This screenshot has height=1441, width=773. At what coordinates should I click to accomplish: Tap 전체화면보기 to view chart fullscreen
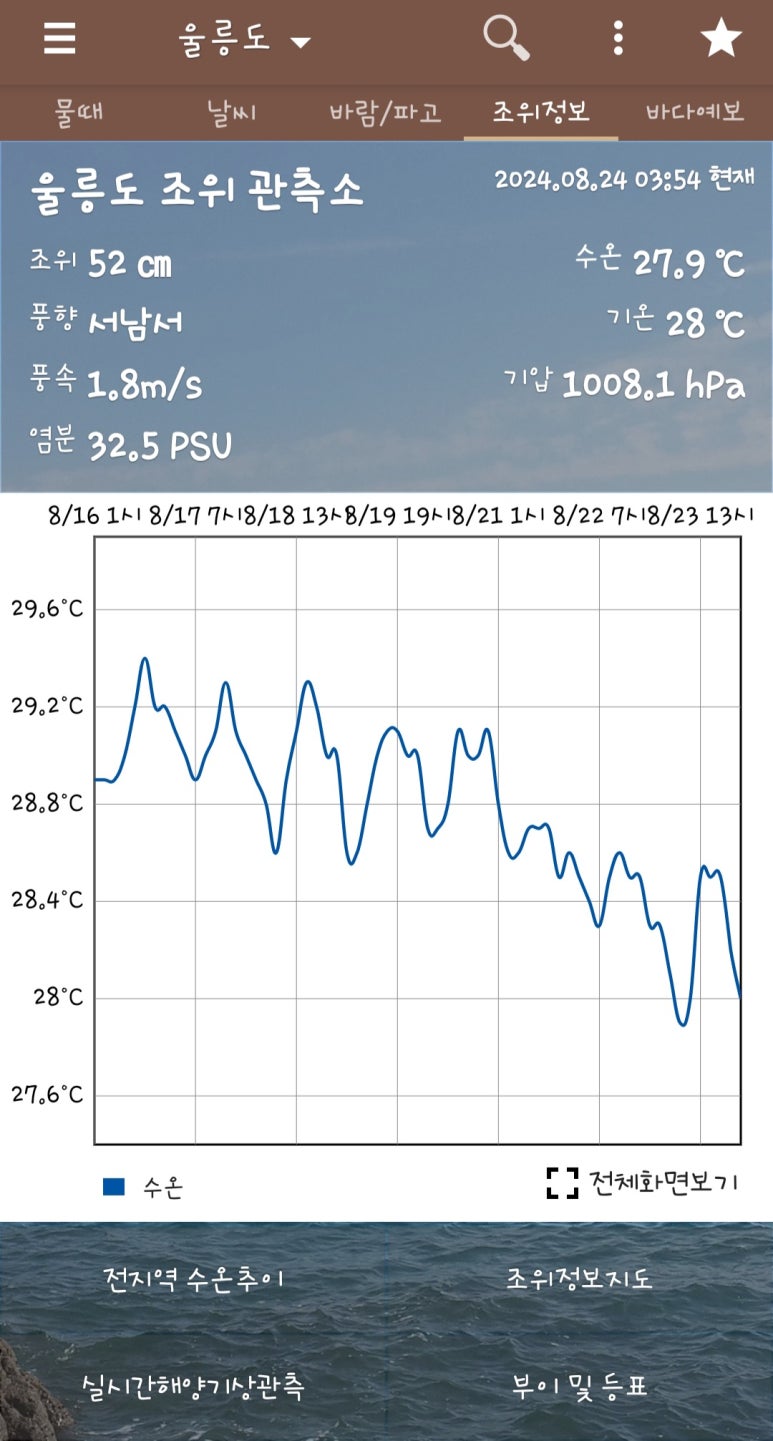click(x=642, y=1182)
